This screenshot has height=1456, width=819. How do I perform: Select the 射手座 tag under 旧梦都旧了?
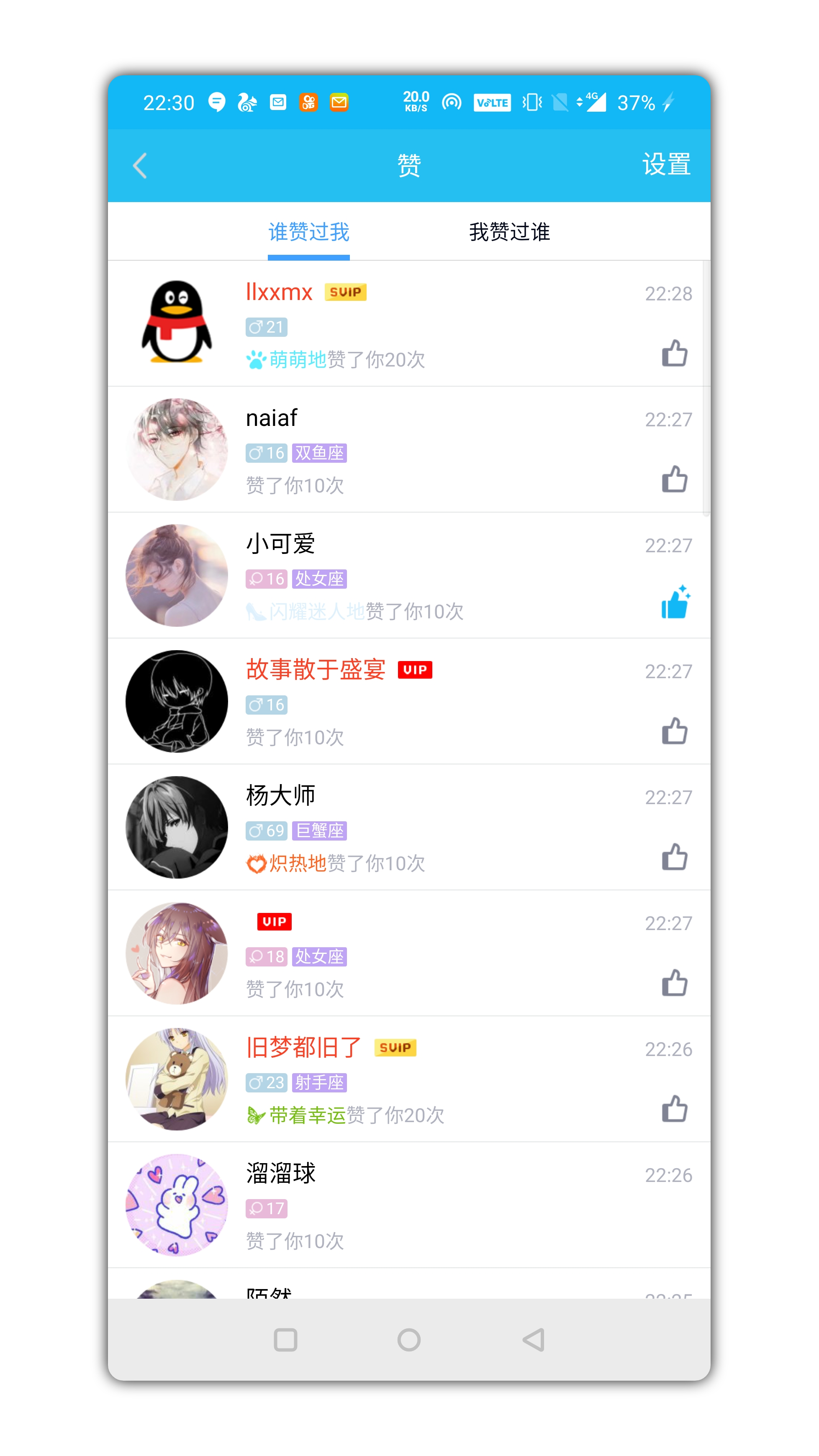(319, 1083)
